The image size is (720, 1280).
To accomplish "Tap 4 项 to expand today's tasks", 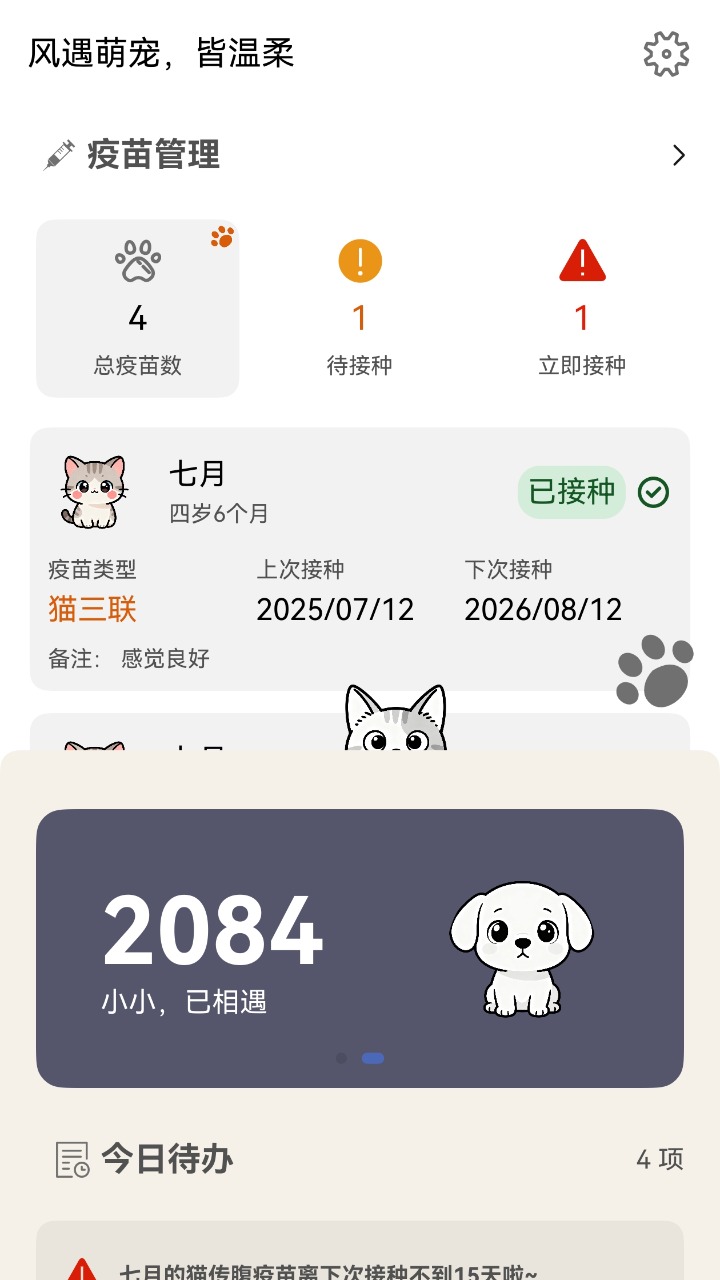I will pos(662,1158).
